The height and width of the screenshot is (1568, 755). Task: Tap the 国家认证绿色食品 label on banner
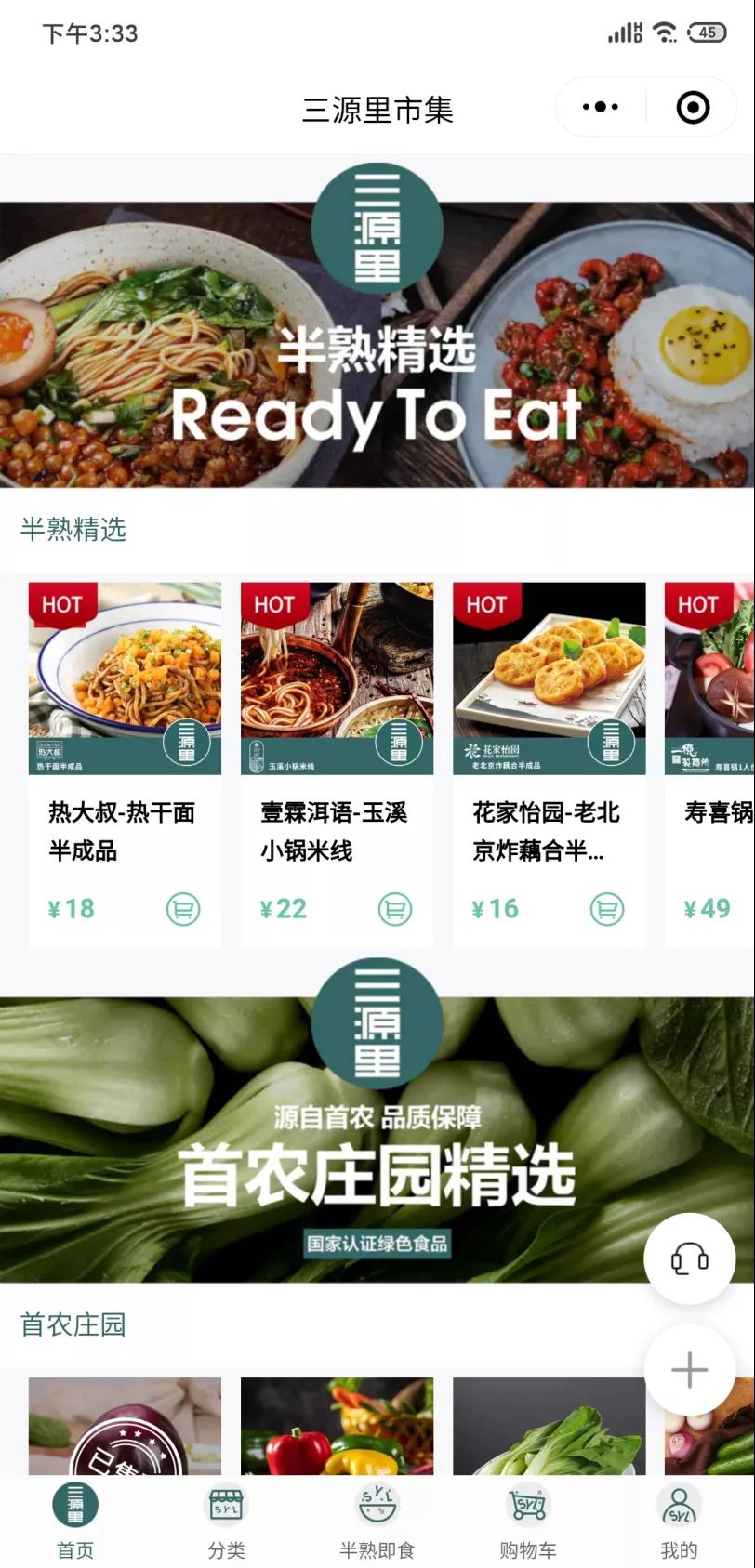pyautogui.click(x=377, y=1246)
